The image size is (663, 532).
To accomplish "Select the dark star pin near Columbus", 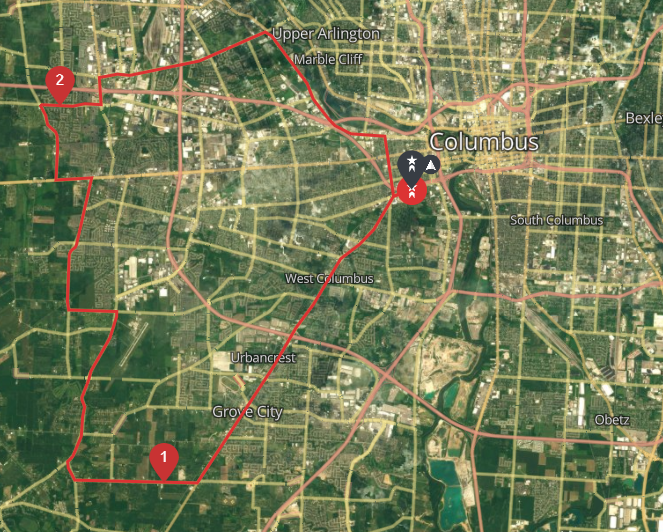I will click(411, 163).
